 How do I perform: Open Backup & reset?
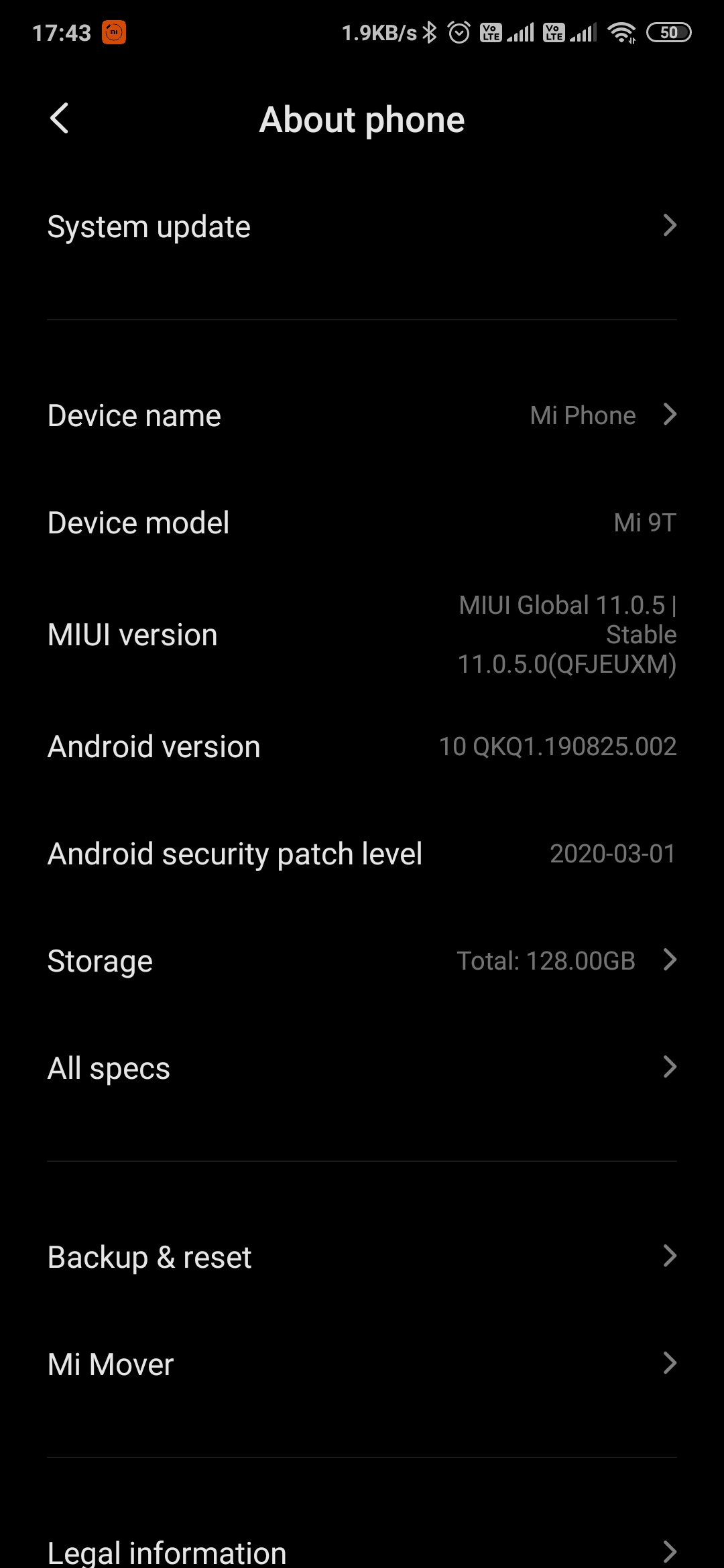coord(362,1257)
